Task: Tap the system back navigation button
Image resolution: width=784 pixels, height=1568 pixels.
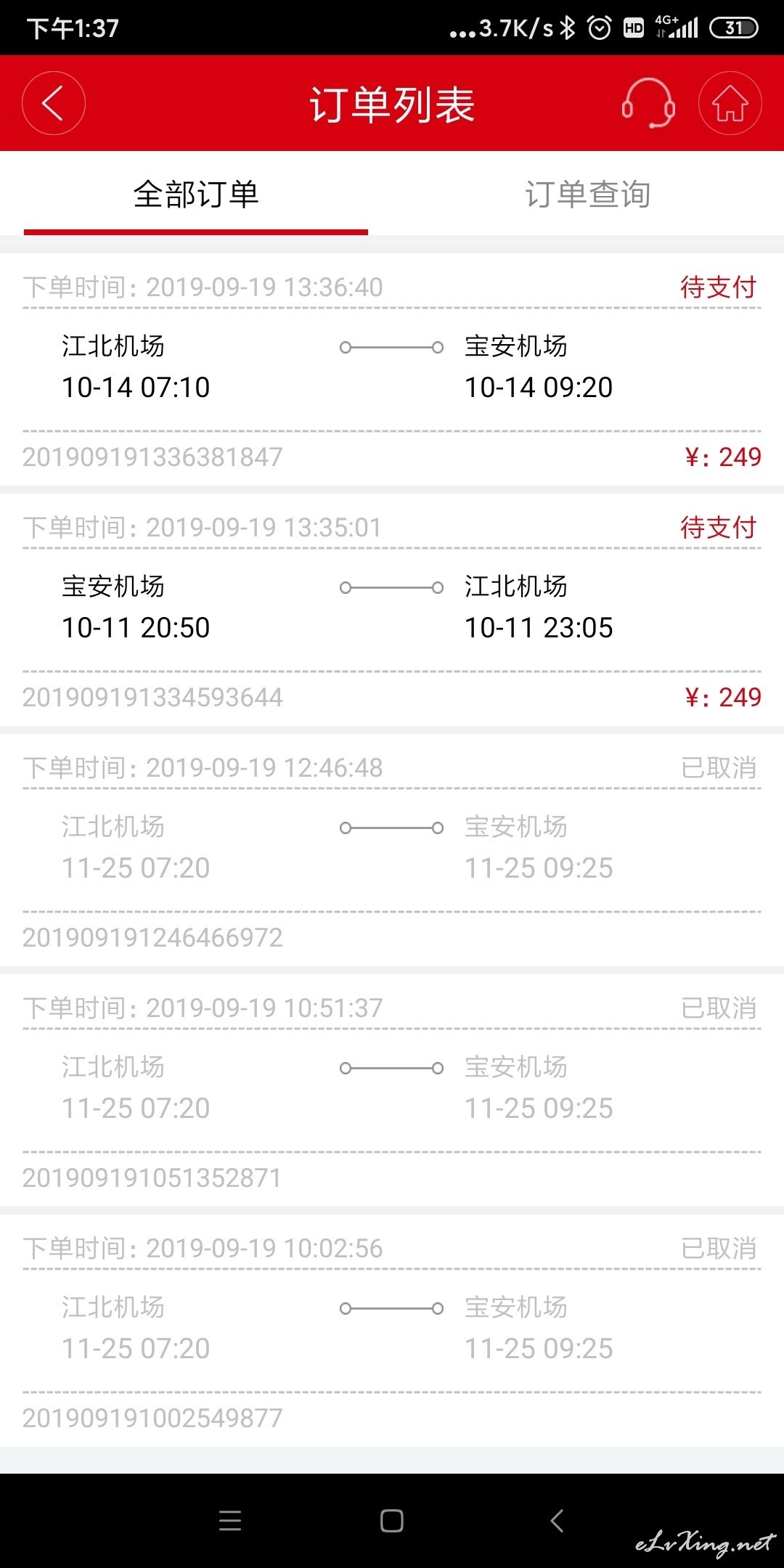Action: (x=557, y=1520)
